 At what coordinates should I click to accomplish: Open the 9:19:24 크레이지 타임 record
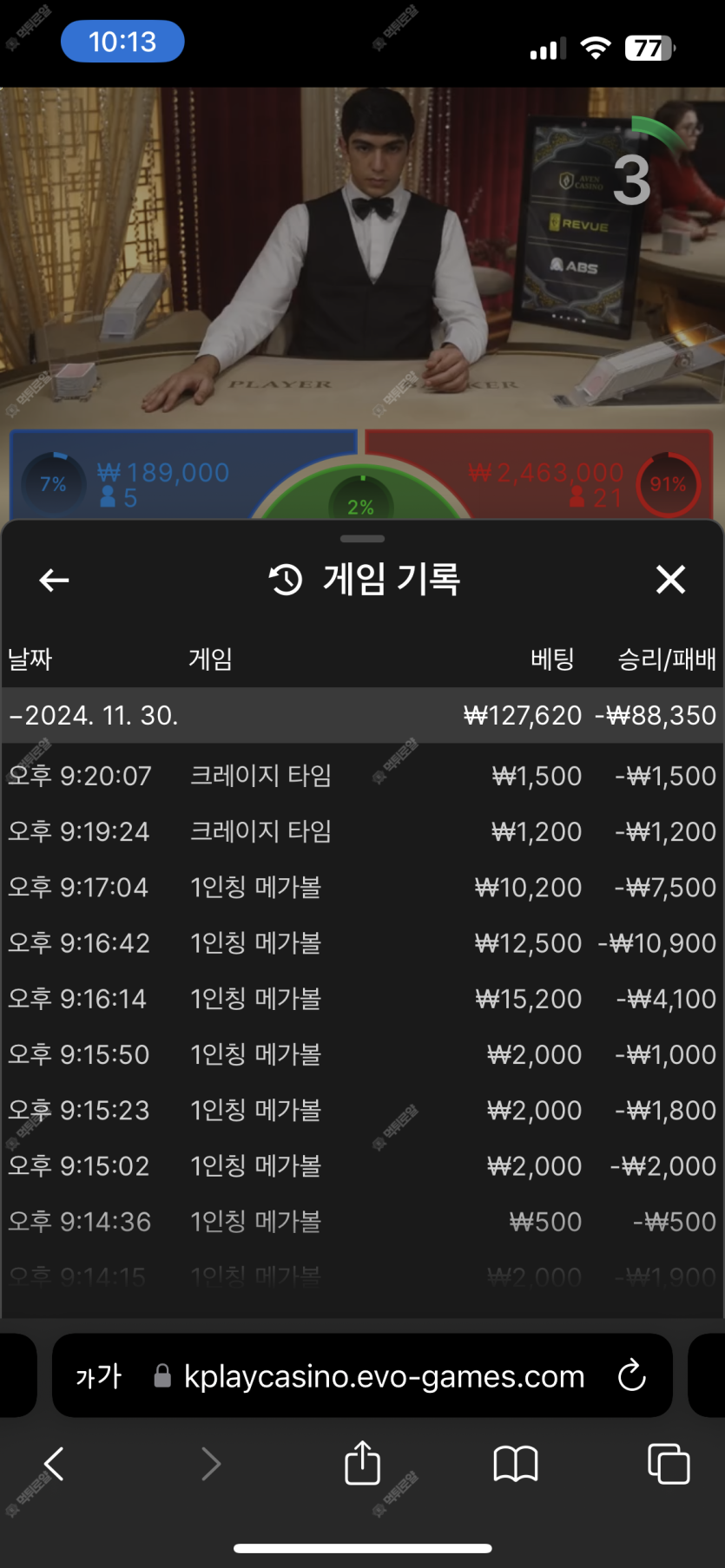[362, 831]
